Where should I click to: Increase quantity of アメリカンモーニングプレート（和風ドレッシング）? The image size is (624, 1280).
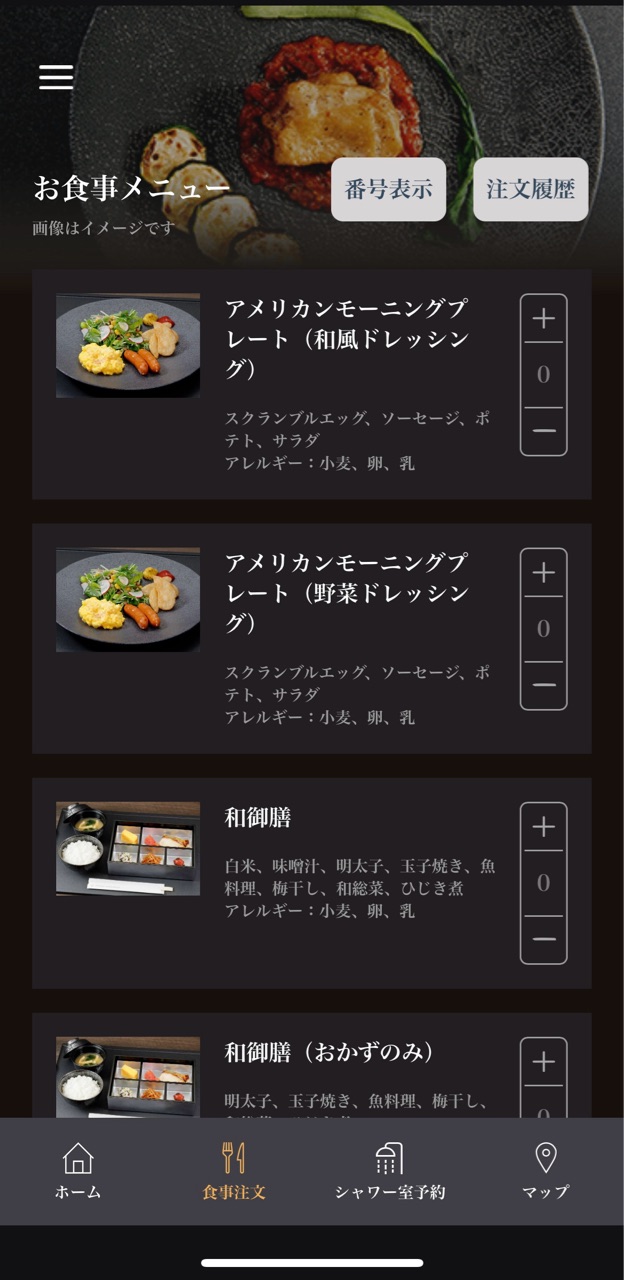tap(543, 319)
